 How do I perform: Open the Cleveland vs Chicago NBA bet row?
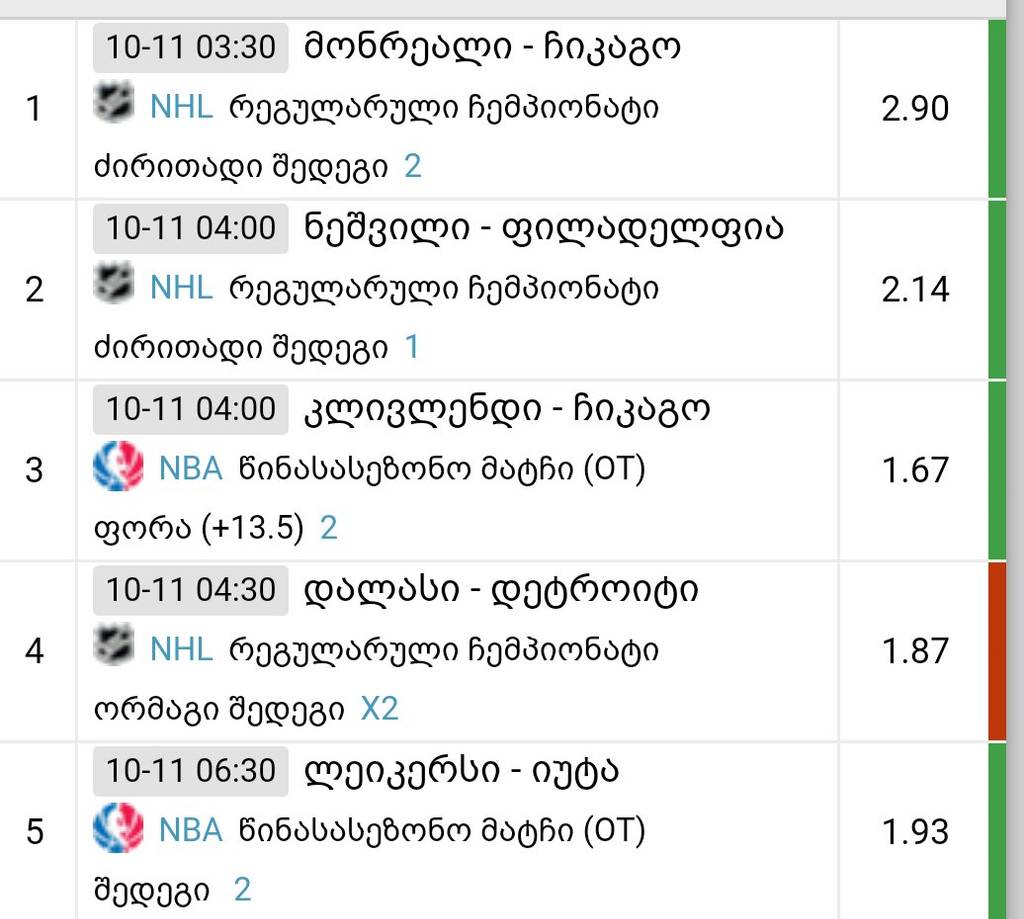507,409
